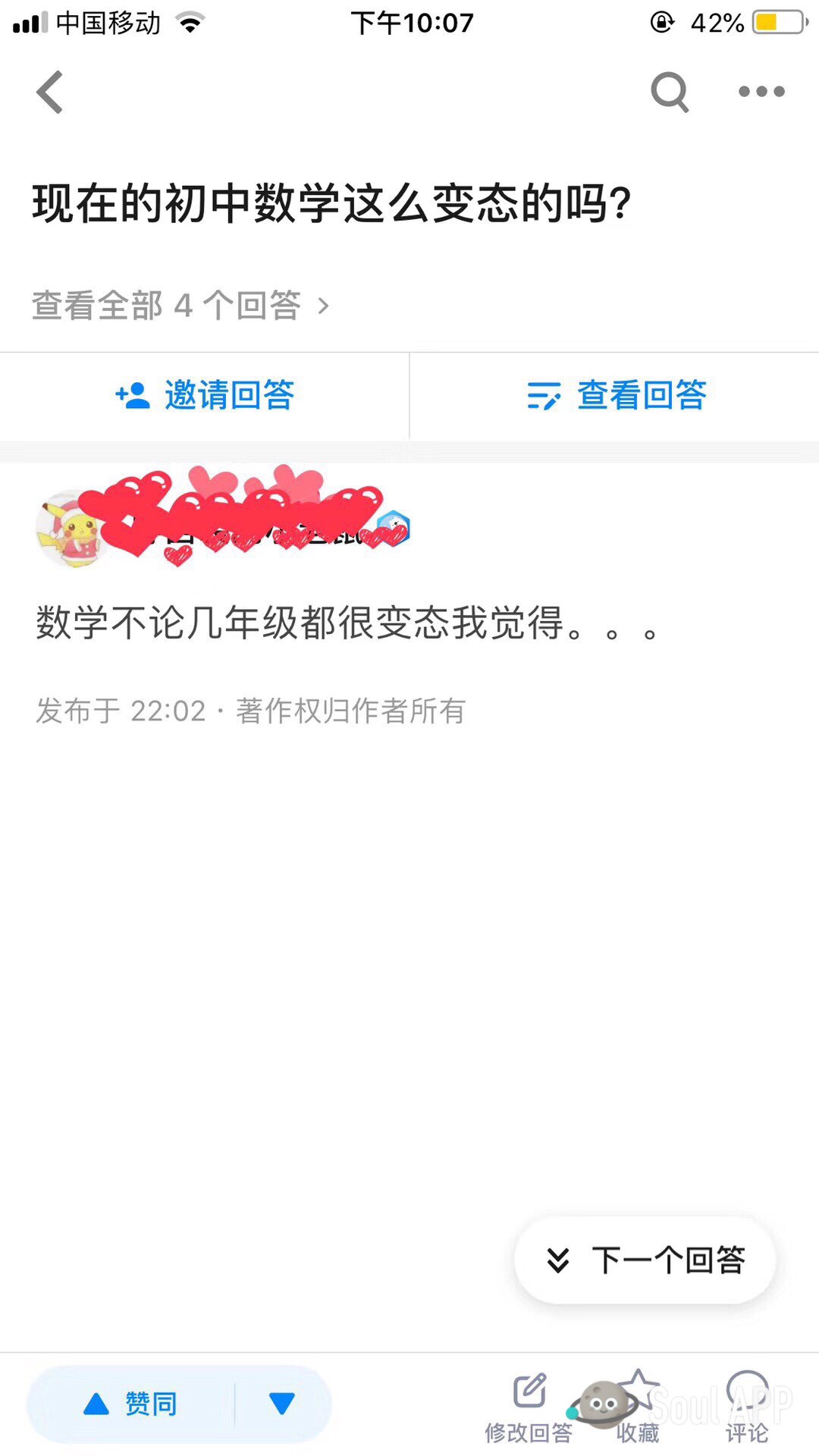The width and height of the screenshot is (819, 1456).
Task: Open 查看回答 to view answers
Action: pos(616,396)
